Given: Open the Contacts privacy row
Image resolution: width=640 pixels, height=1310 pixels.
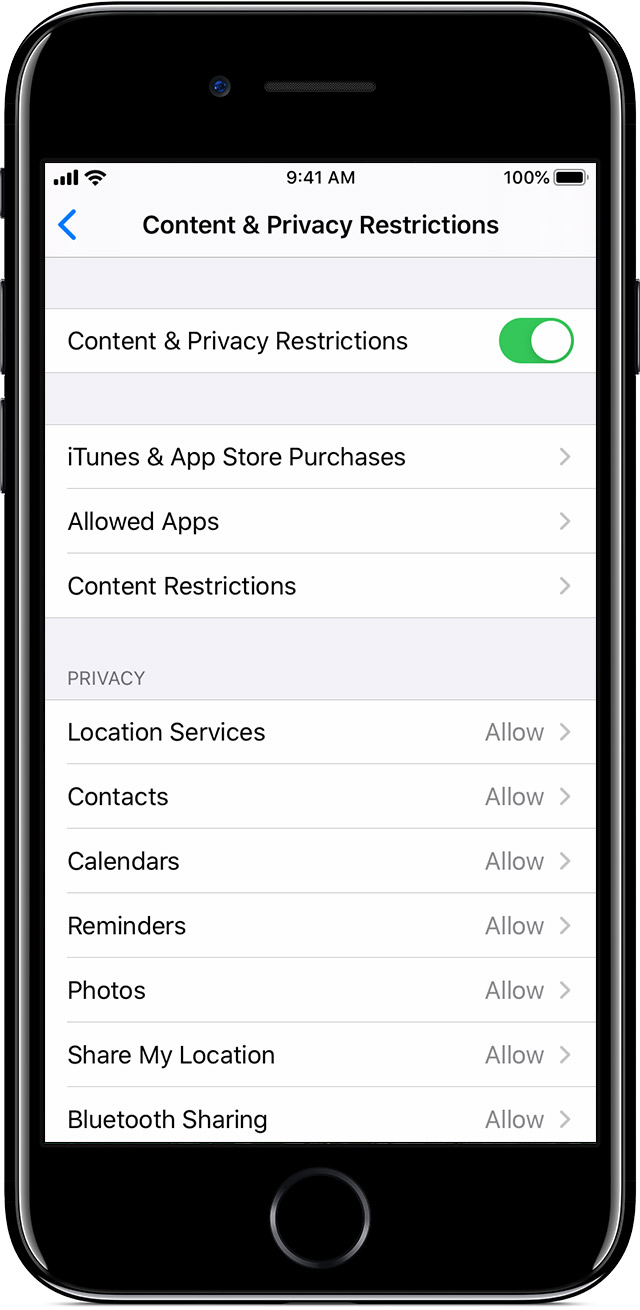Looking at the screenshot, I should [320, 797].
